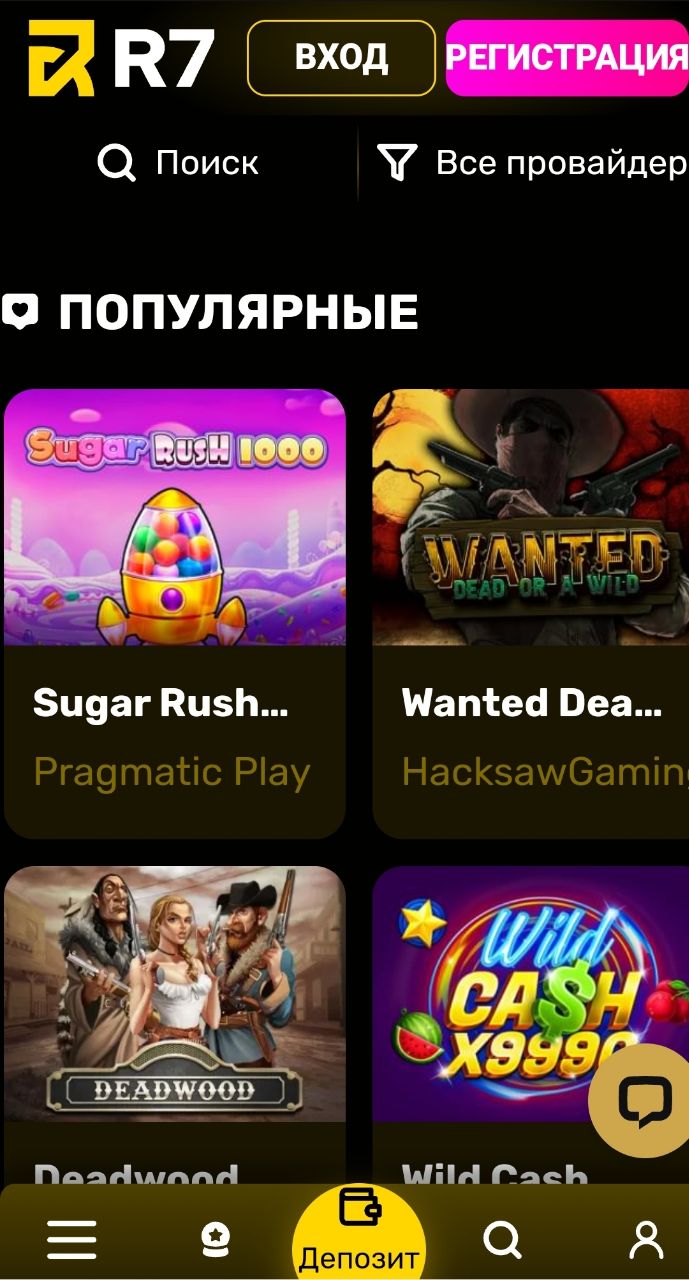Open the hamburger menu in bottom bar
This screenshot has height=1280, width=689.
coord(72,1240)
